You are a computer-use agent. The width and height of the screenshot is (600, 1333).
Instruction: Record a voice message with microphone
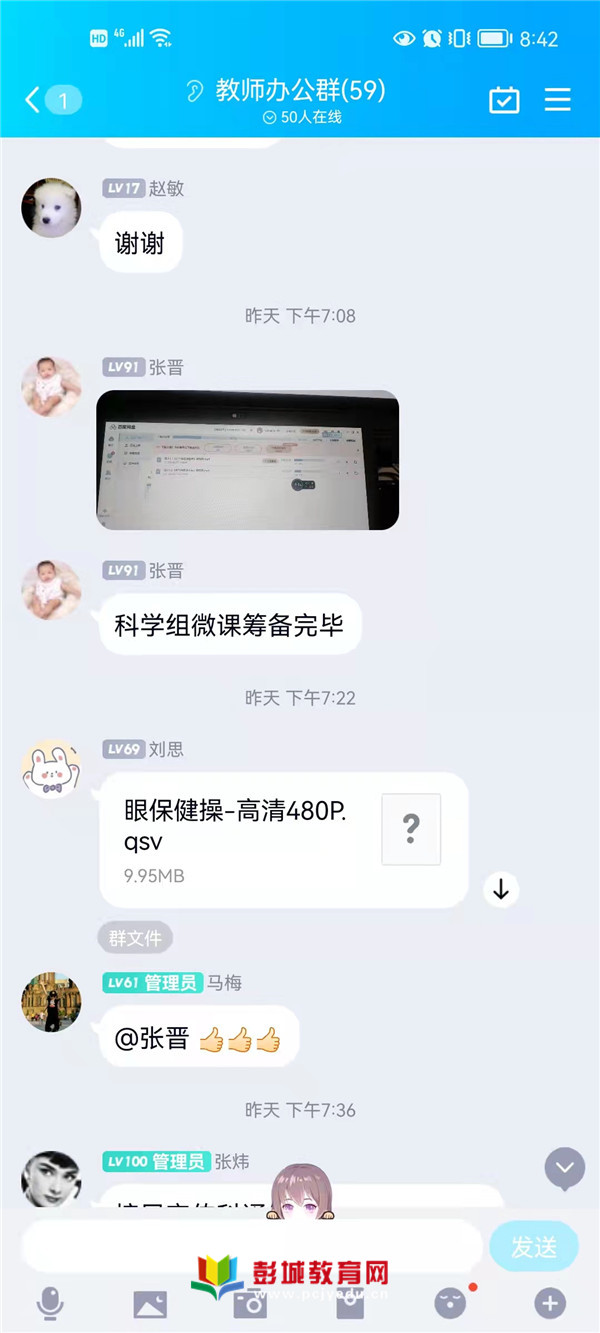[x=50, y=1303]
